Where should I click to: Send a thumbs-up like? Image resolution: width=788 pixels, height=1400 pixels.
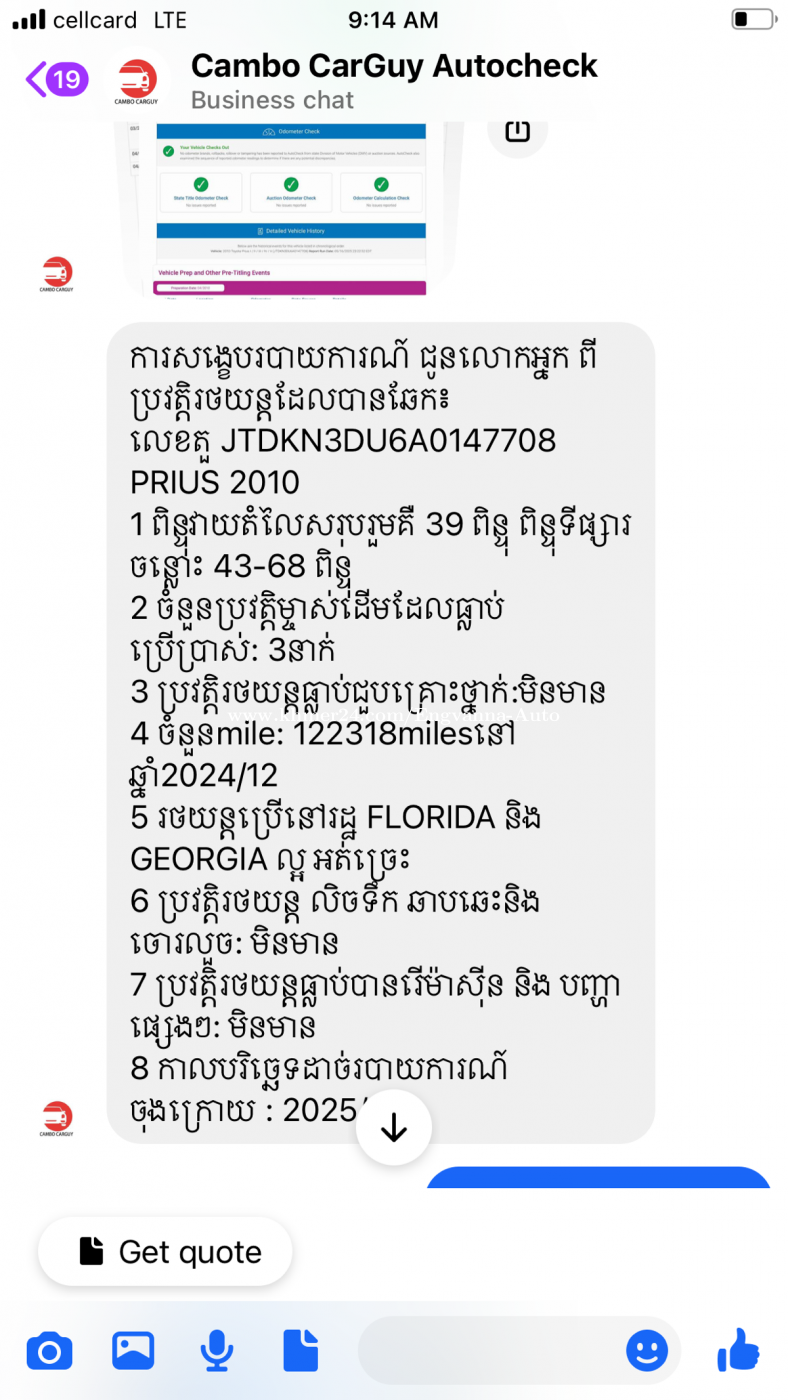coord(739,1349)
